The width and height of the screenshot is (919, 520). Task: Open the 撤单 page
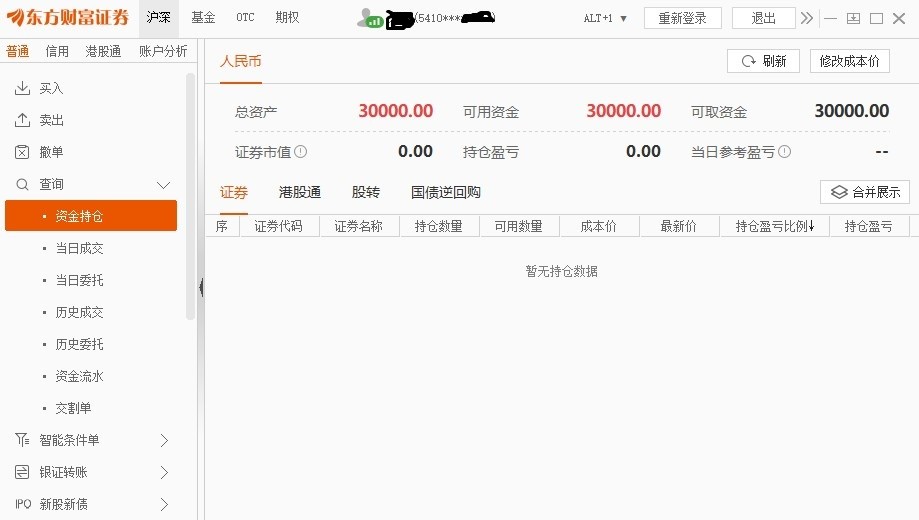coord(51,152)
